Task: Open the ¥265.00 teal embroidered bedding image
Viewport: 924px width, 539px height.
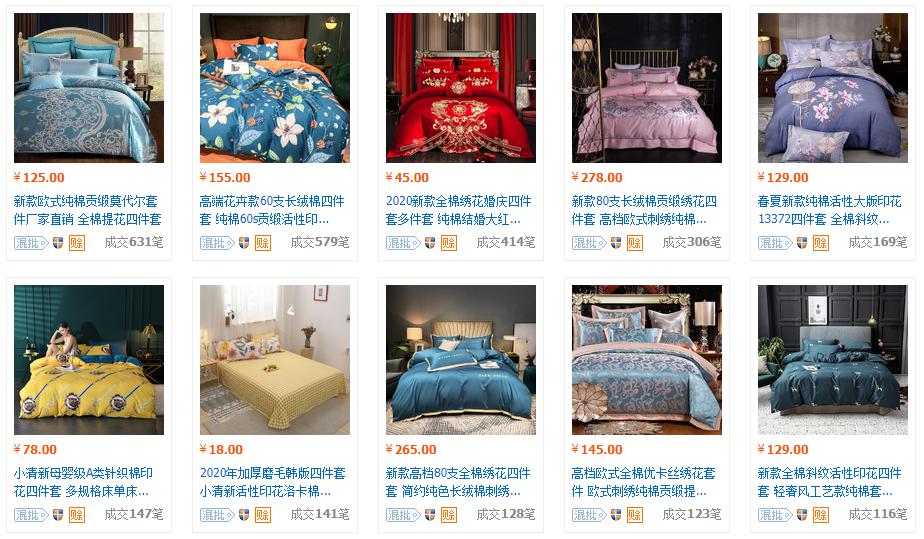Action: click(x=461, y=360)
